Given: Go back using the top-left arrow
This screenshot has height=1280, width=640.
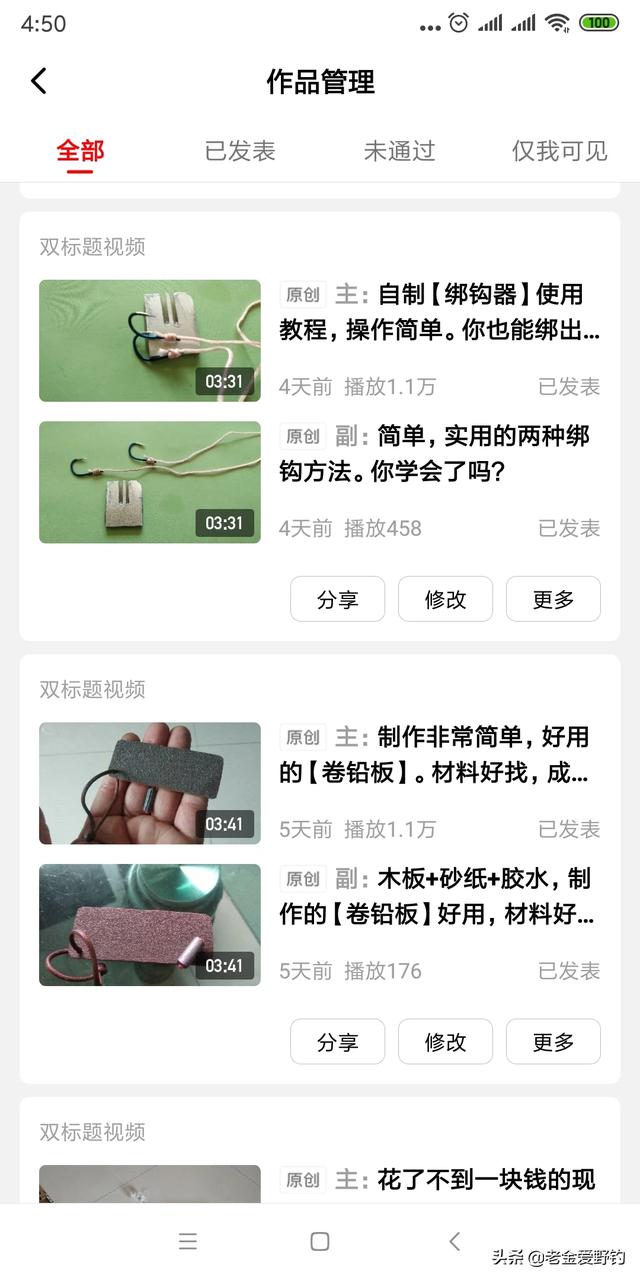Looking at the screenshot, I should pos(39,81).
